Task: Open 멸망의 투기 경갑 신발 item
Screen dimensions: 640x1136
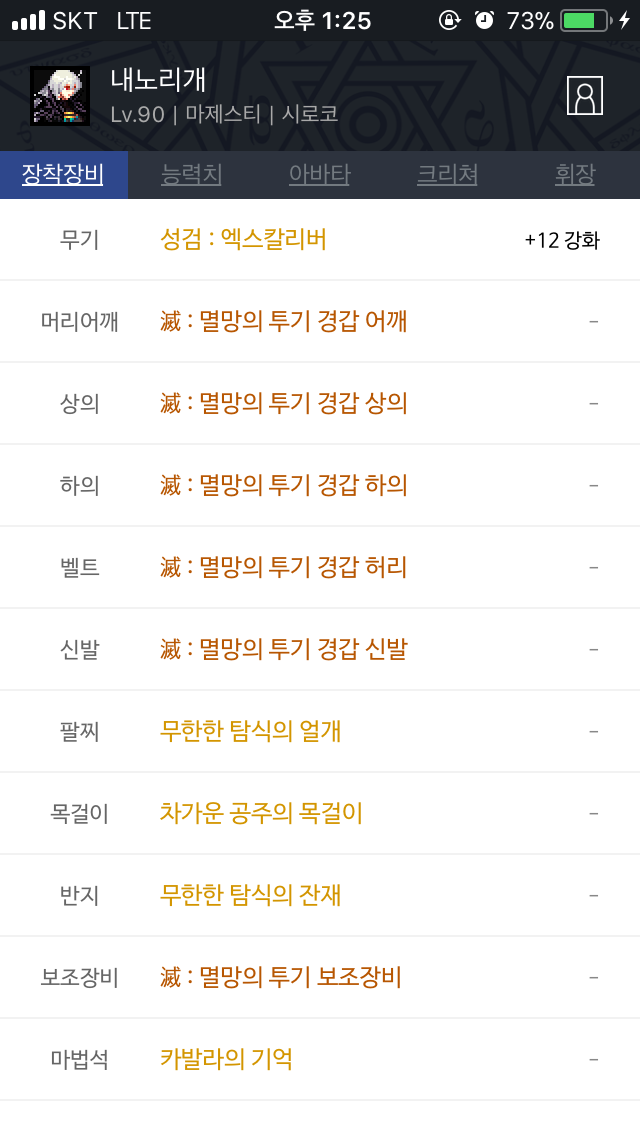Action: 320,648
